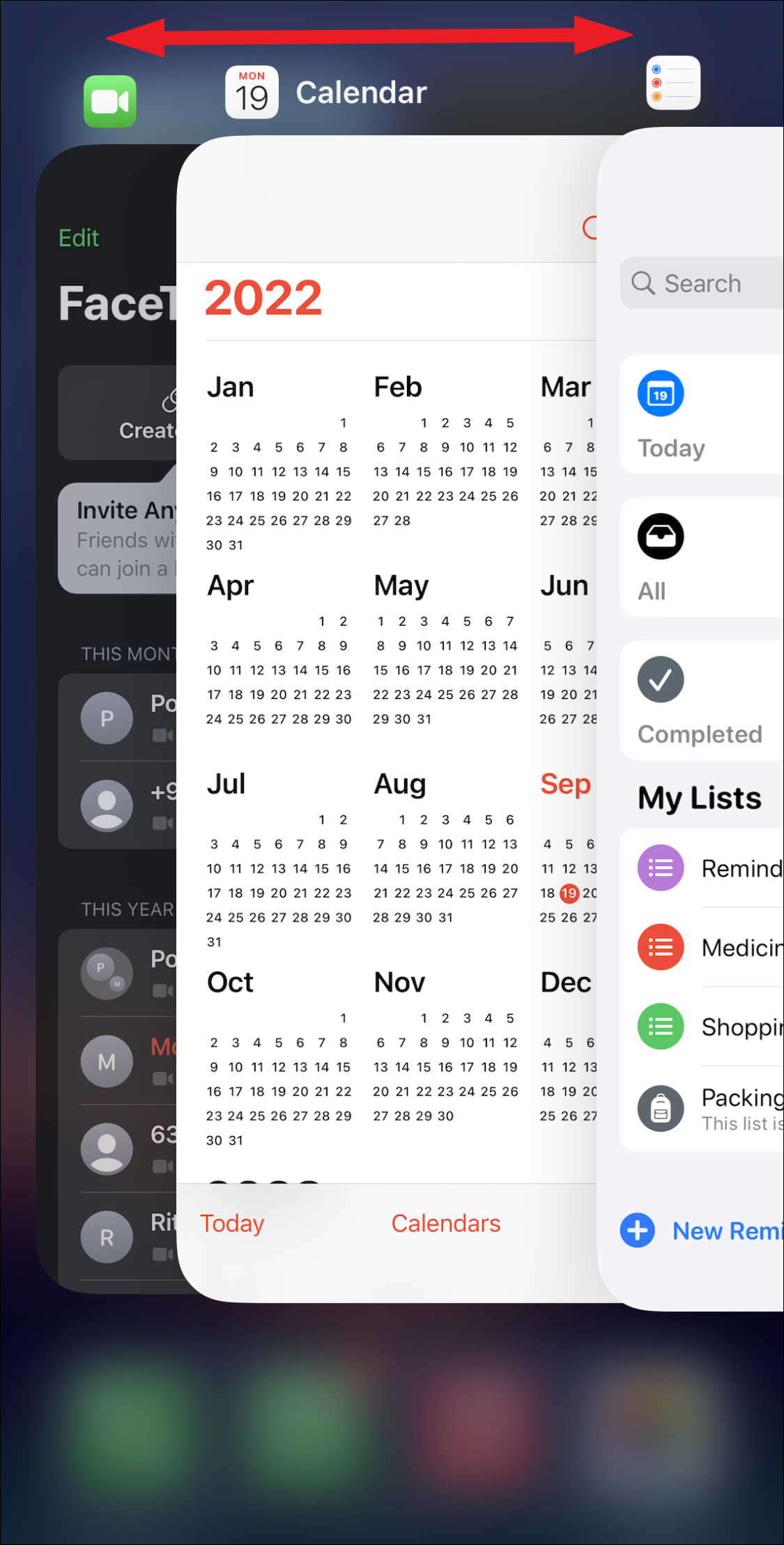Tap the Reminders app icon
Viewport: 784px width, 1545px height.
coord(672,83)
